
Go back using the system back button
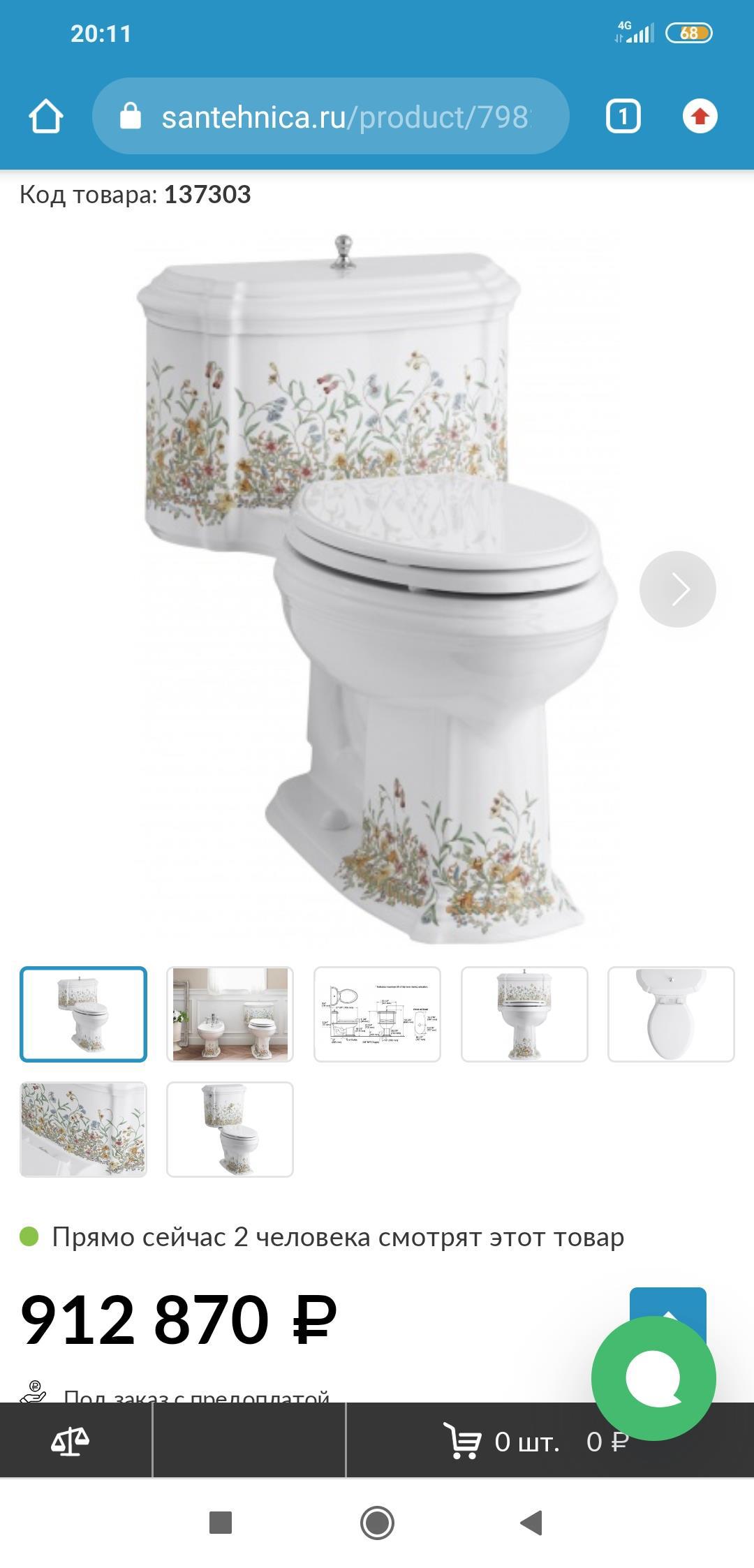coord(531,1523)
